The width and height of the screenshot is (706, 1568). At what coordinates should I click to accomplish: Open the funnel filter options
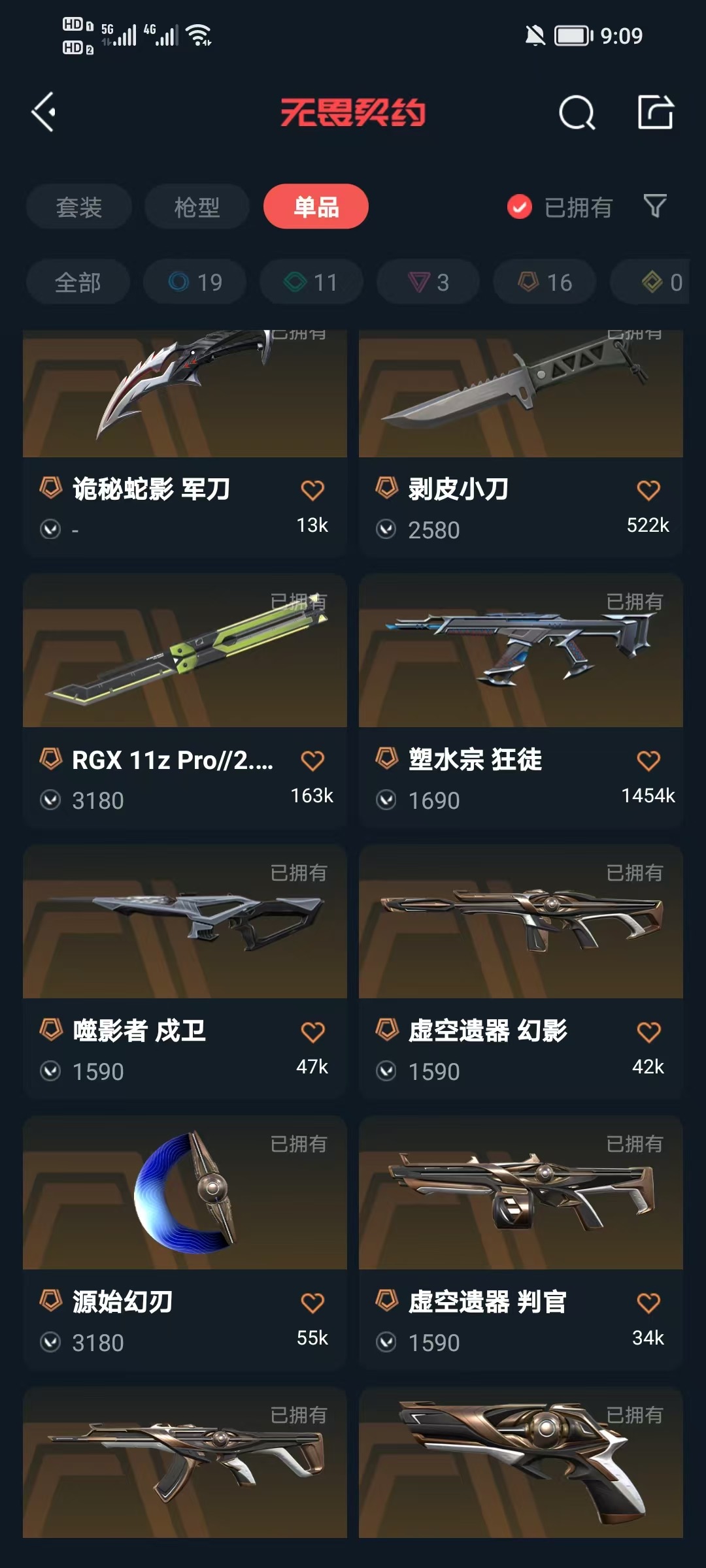(x=655, y=206)
